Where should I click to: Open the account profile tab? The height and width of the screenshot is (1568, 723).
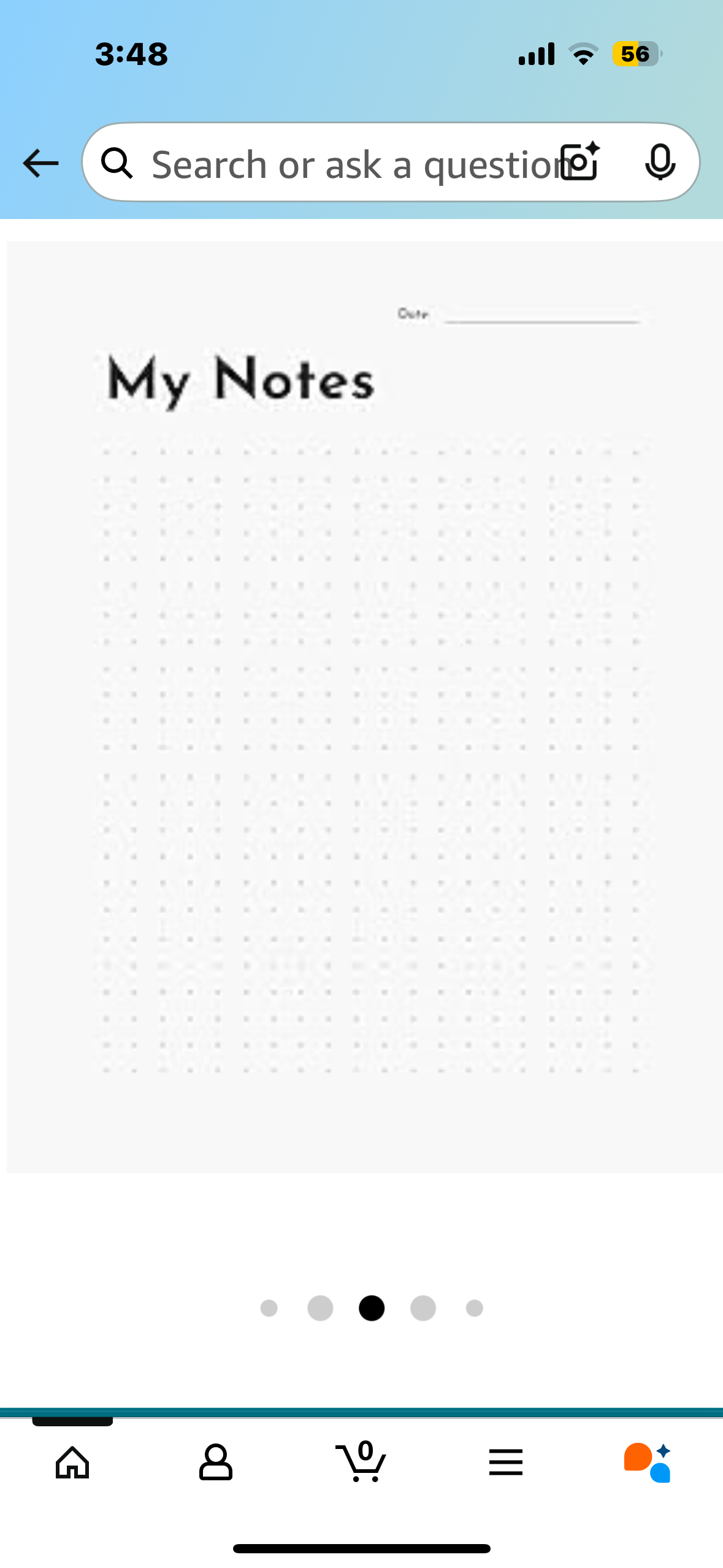tap(216, 1462)
